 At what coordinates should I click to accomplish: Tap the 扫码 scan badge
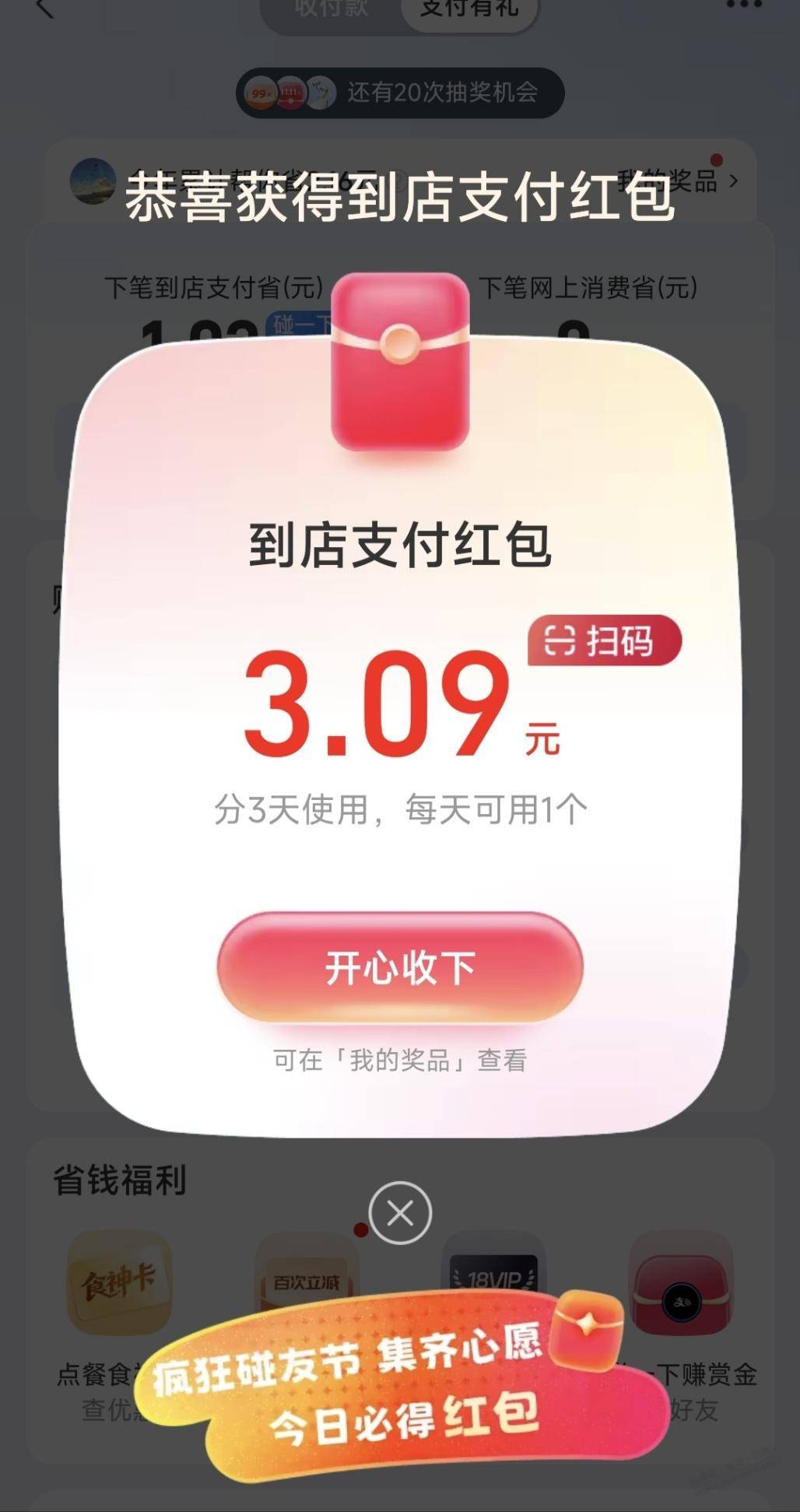point(604,640)
